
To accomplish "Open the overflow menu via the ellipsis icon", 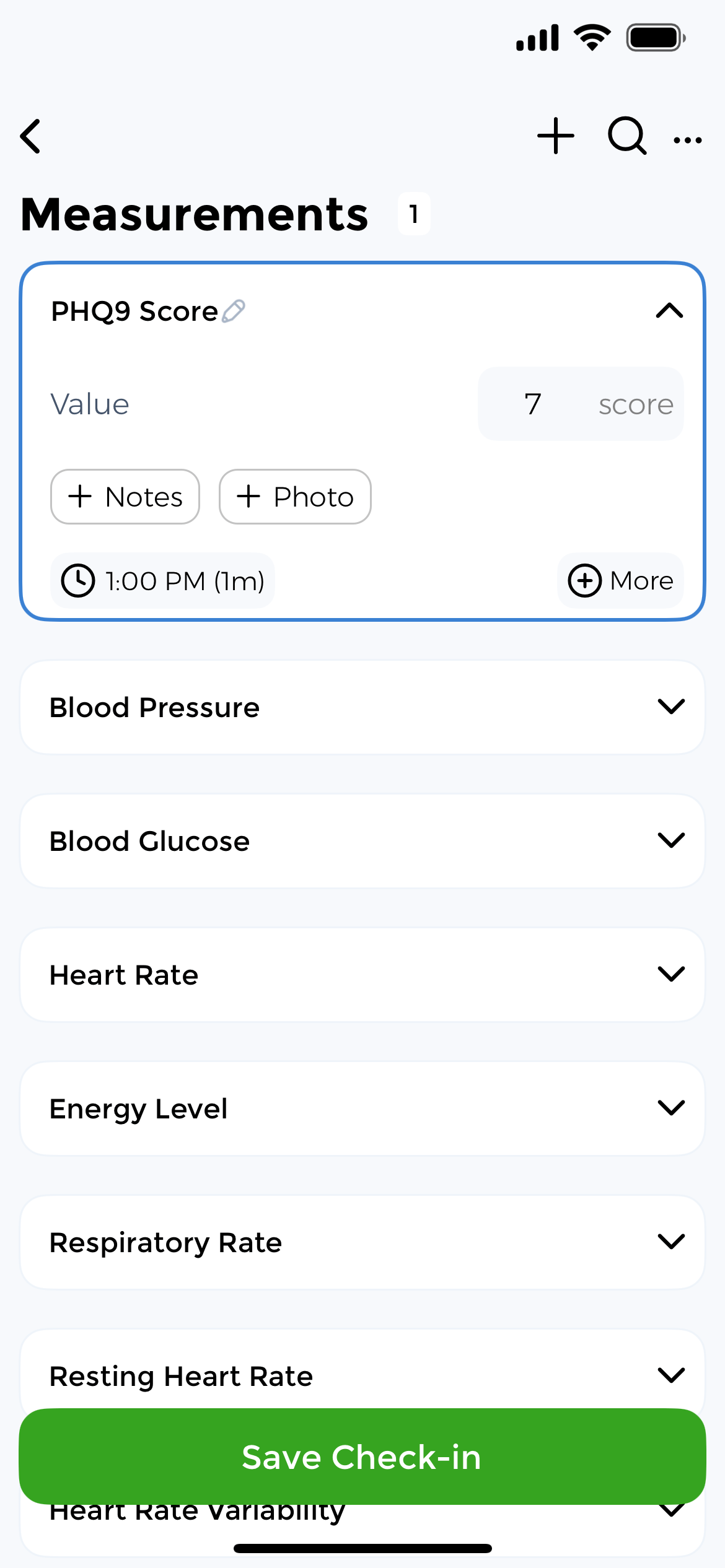I will click(x=687, y=139).
